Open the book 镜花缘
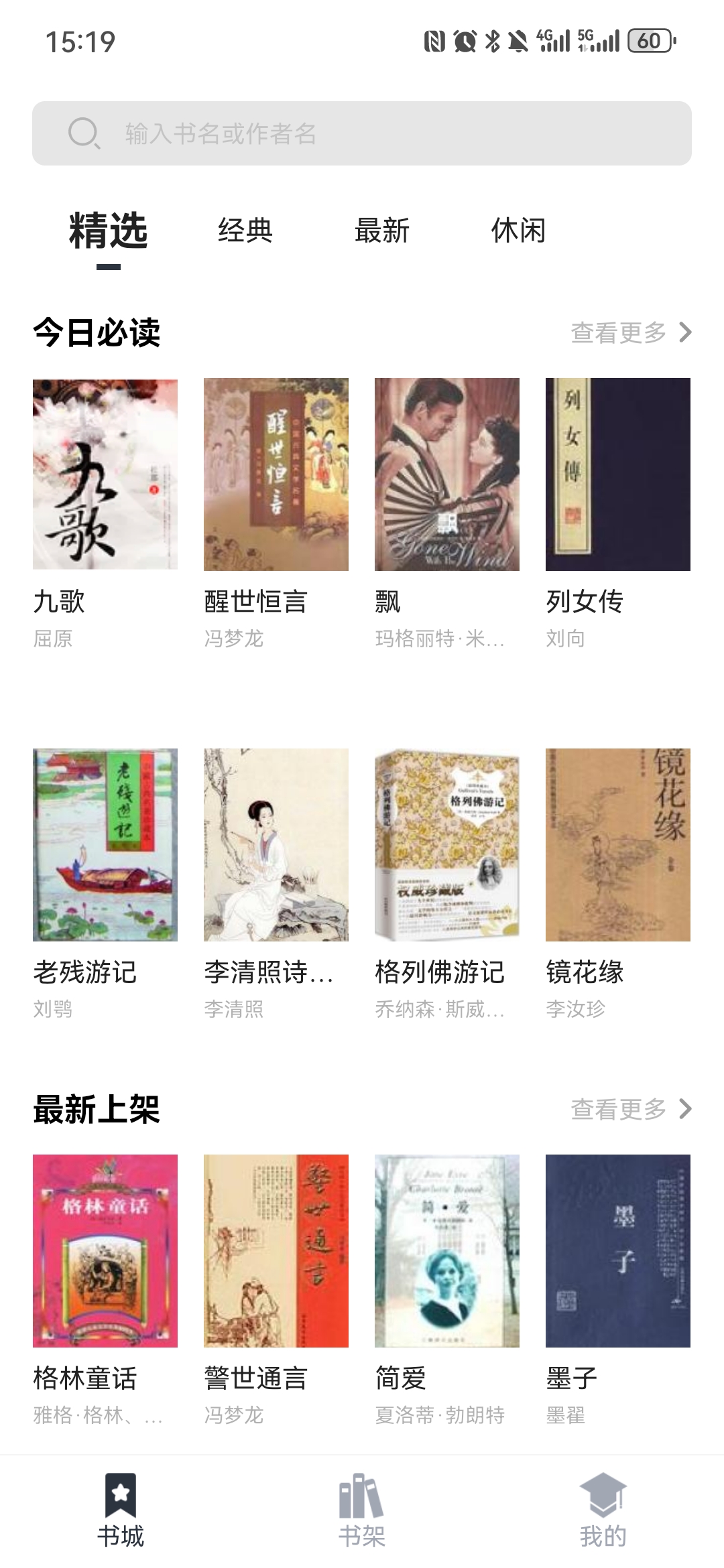Image resolution: width=724 pixels, height=1568 pixels. (618, 845)
